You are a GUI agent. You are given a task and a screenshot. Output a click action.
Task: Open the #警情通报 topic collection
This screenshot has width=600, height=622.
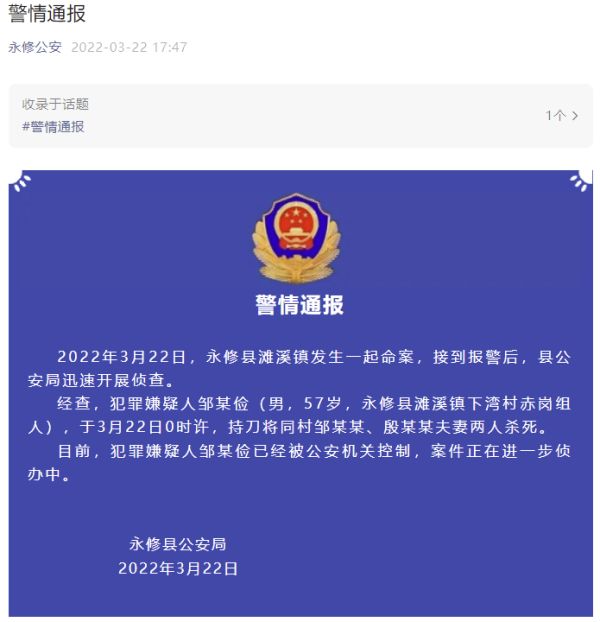(x=54, y=127)
